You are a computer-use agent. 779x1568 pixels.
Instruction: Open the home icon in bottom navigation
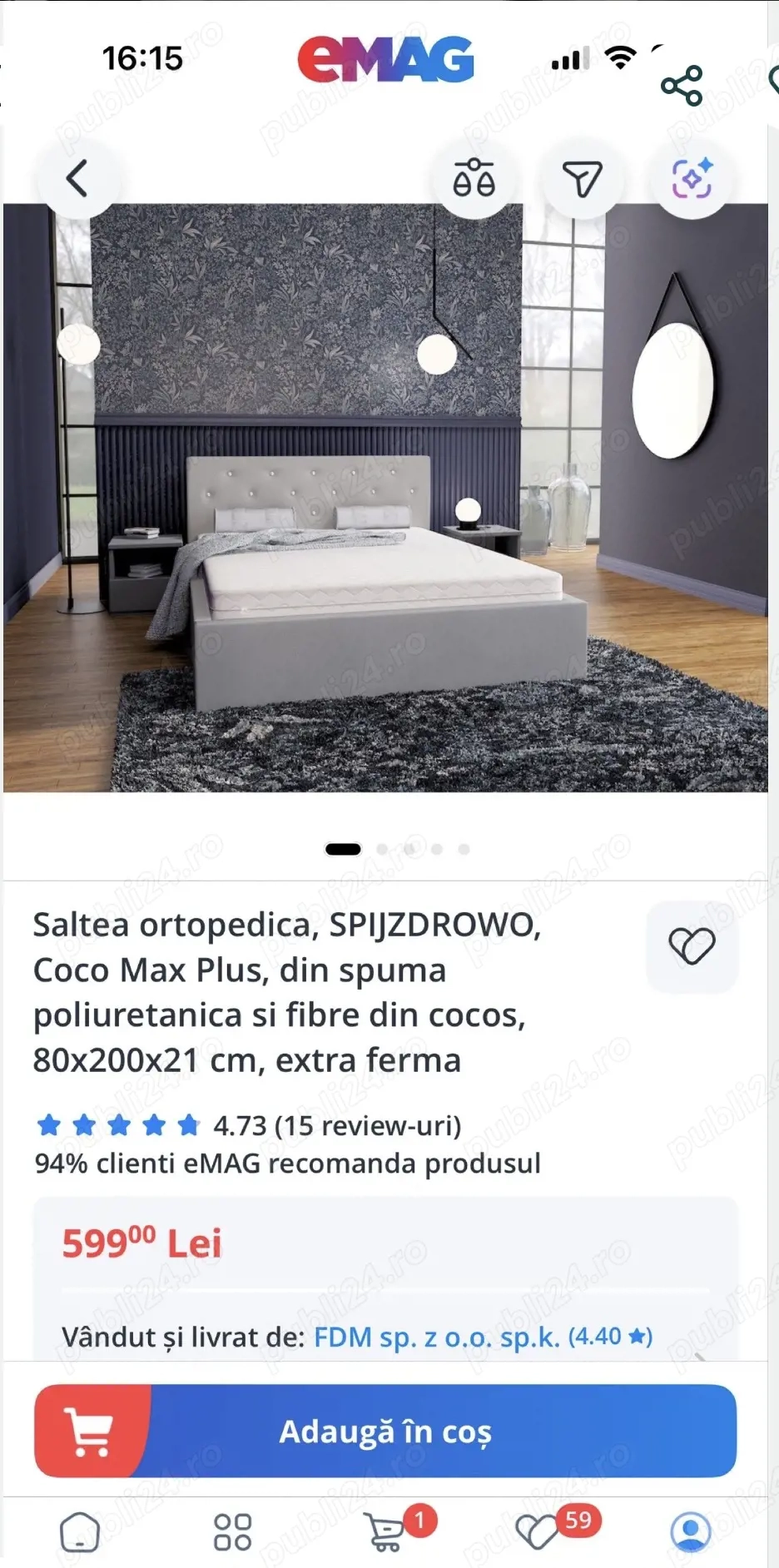tap(81, 1531)
